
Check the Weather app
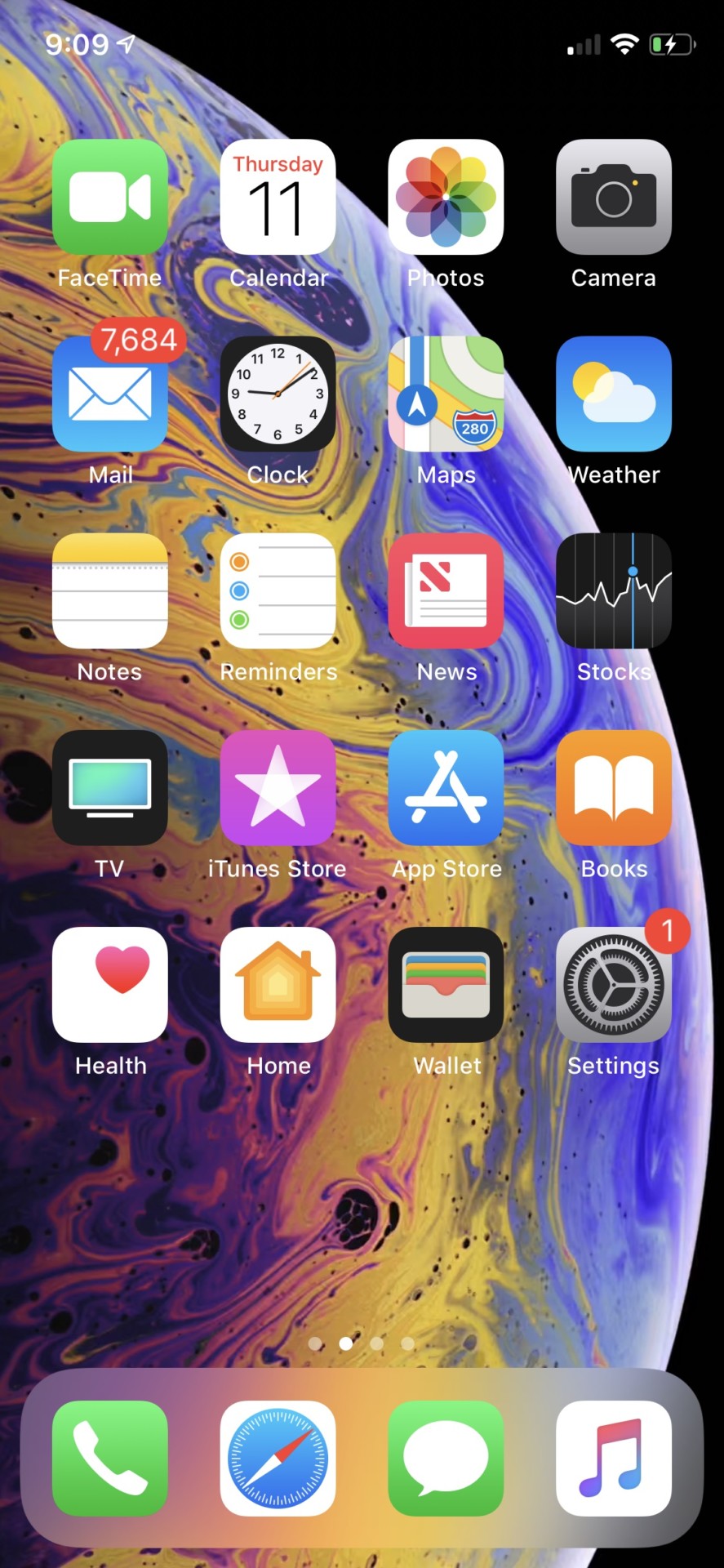(x=614, y=394)
